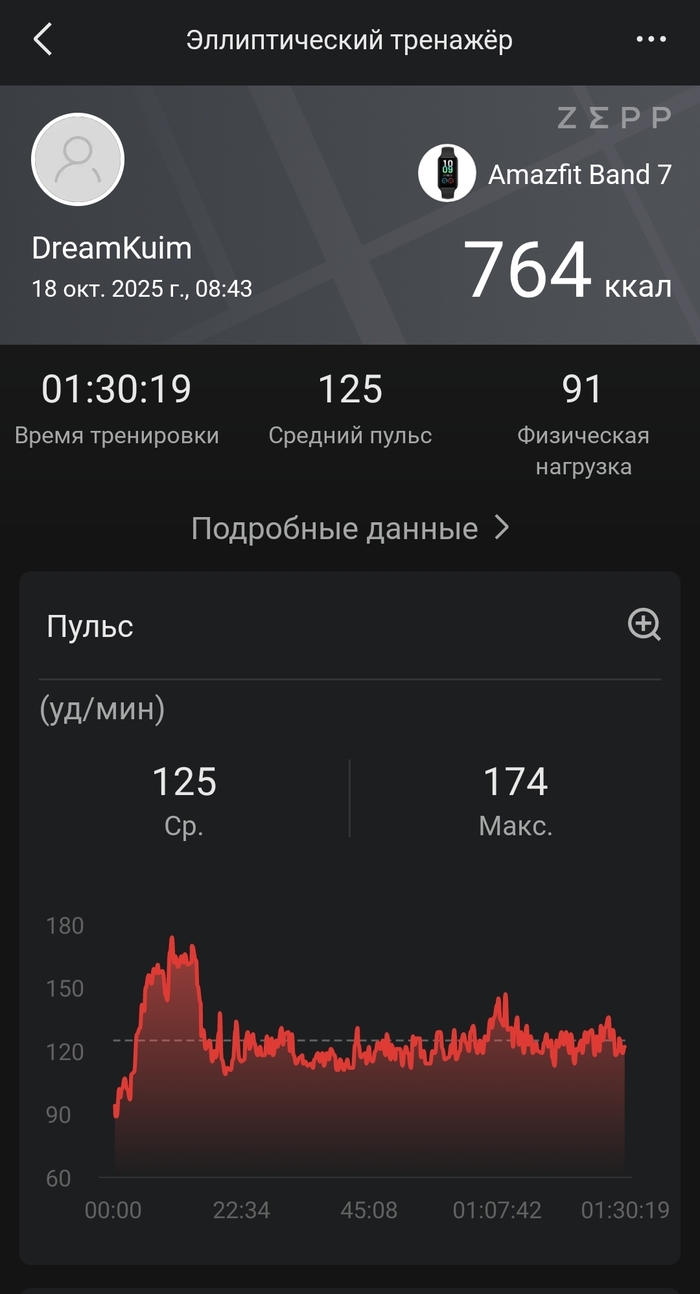Image resolution: width=700 pixels, height=1294 pixels.
Task: Open the three-dot overflow menu
Action: pos(651,40)
